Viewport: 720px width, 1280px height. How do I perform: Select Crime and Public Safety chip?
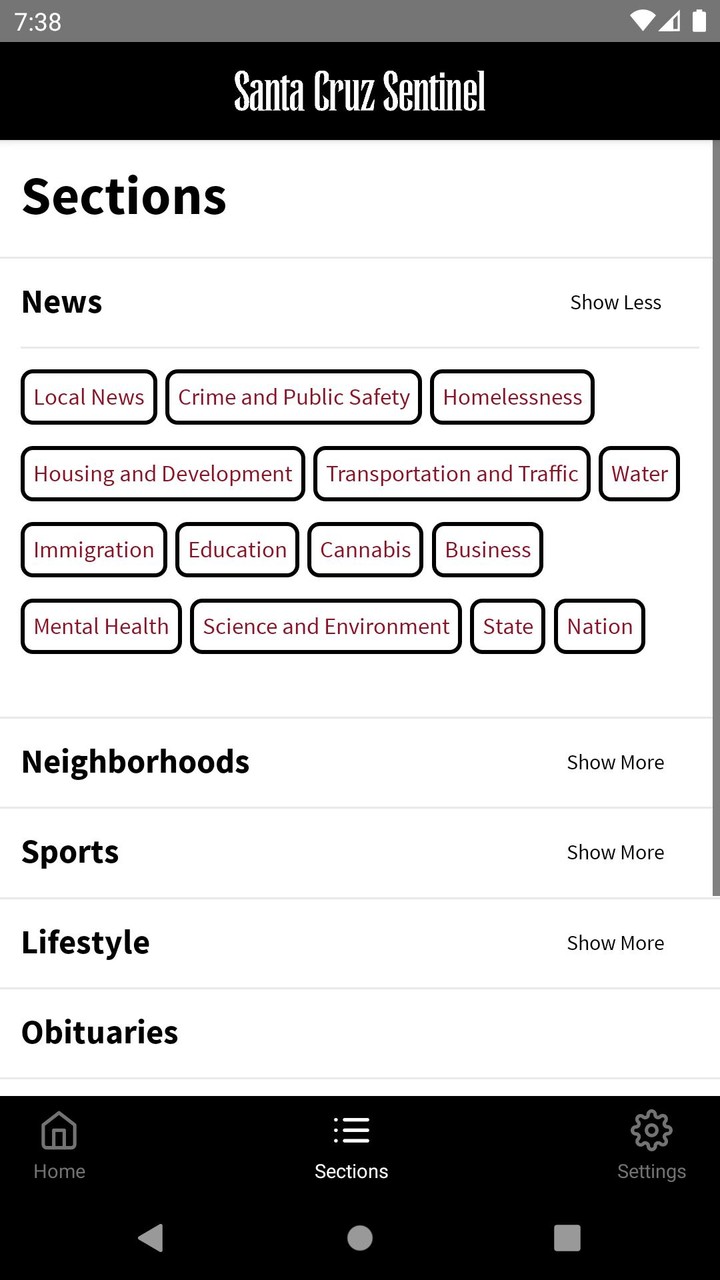point(293,397)
